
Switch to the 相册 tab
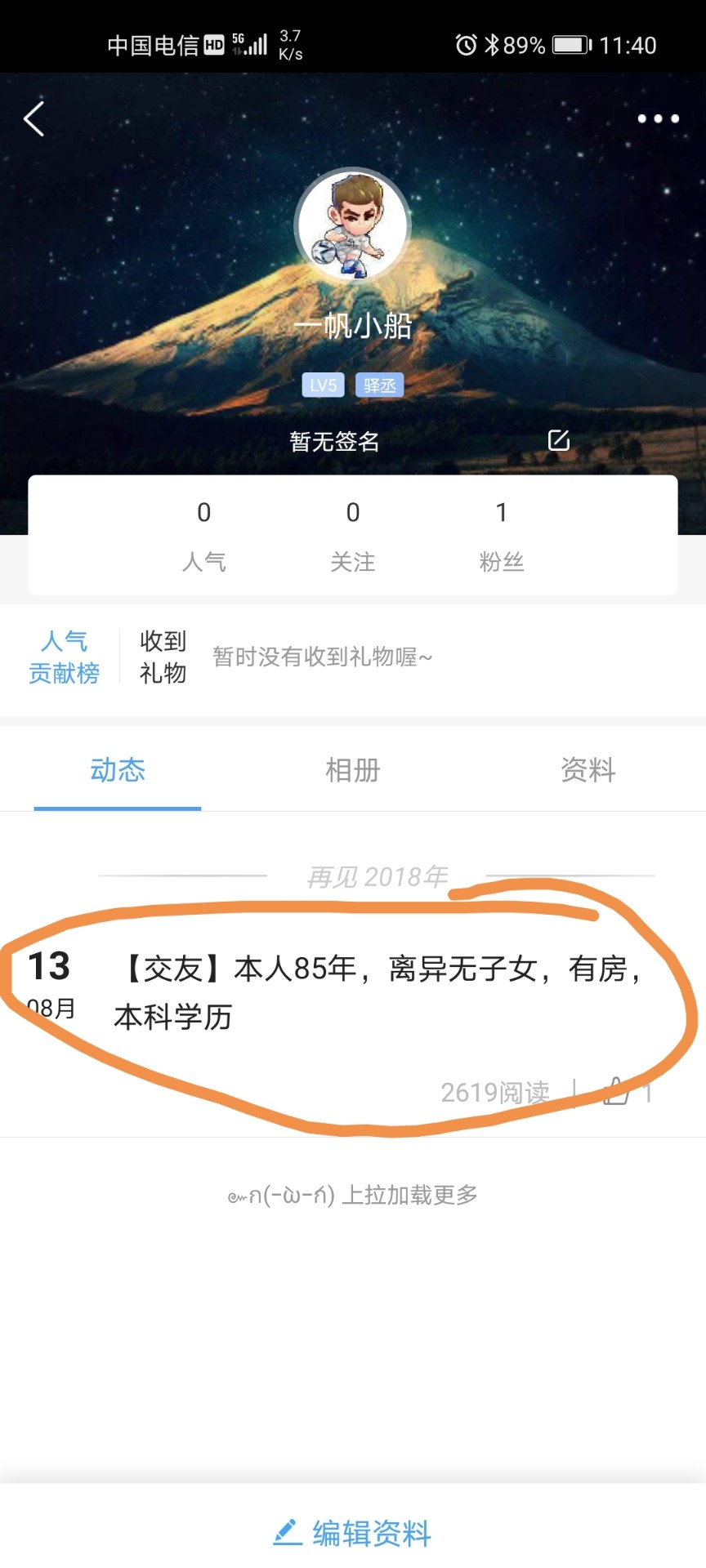pos(352,769)
